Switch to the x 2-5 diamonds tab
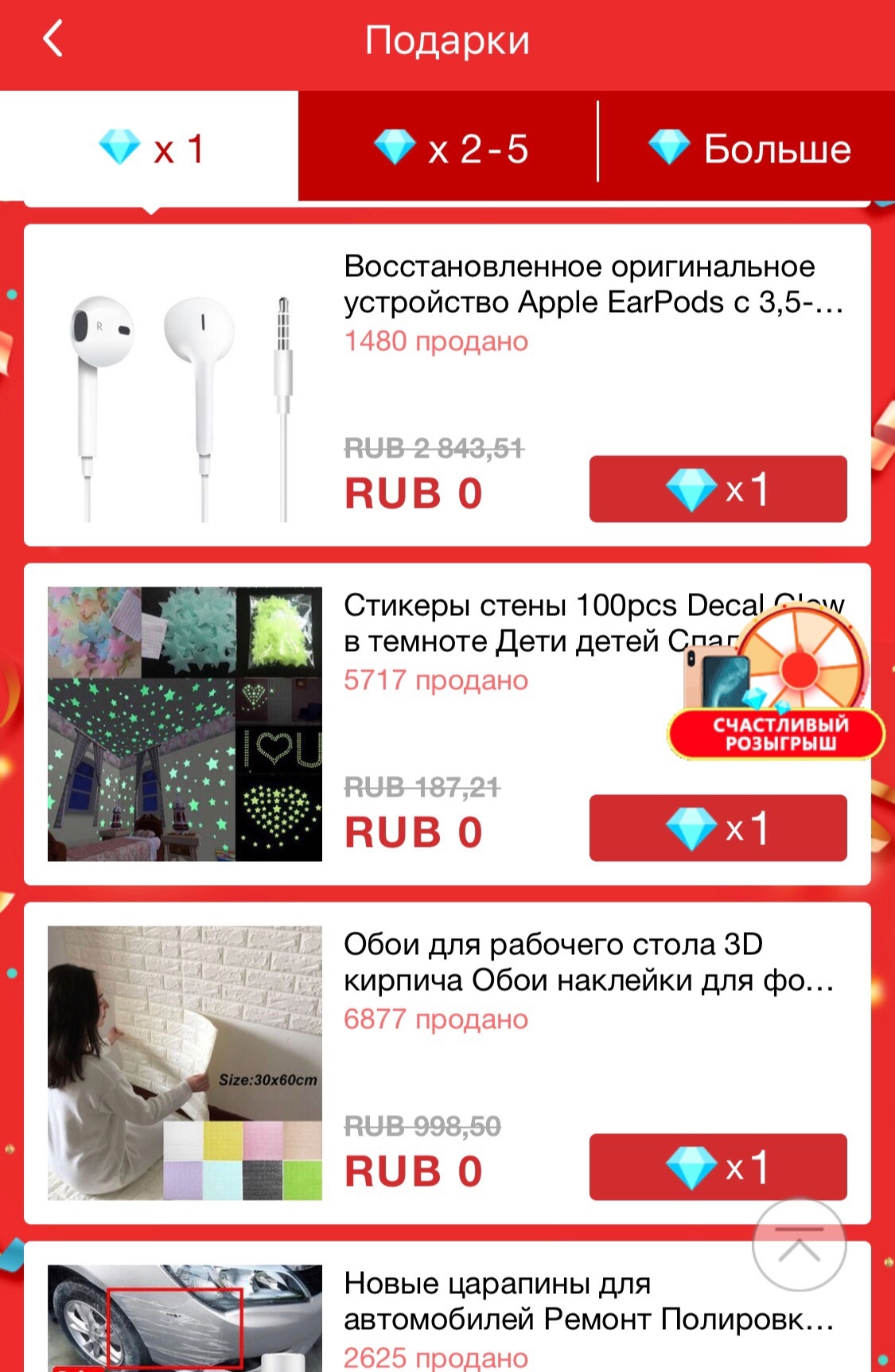This screenshot has width=895, height=1372. pyautogui.click(x=449, y=148)
